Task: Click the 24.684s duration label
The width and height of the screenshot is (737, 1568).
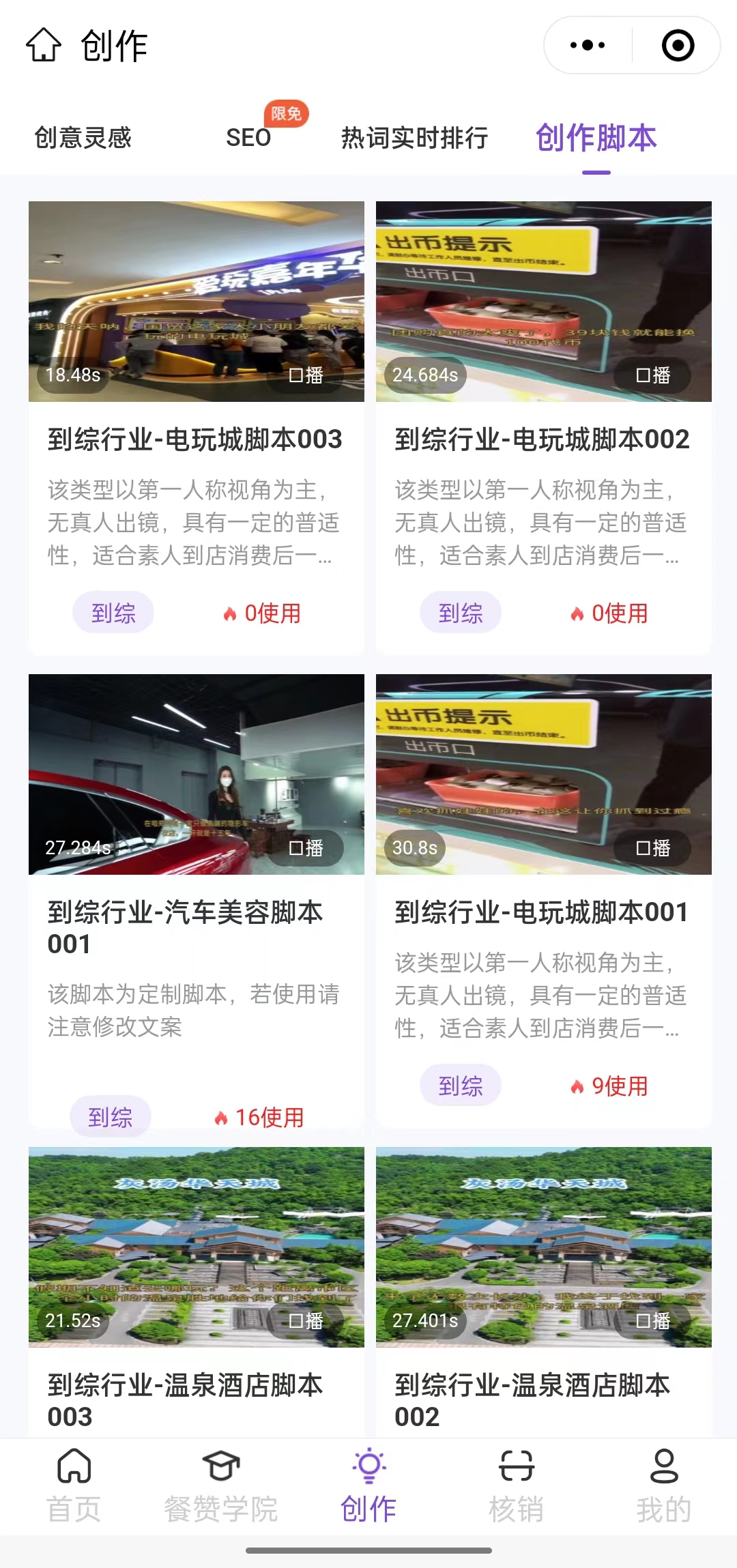Action: click(x=427, y=375)
